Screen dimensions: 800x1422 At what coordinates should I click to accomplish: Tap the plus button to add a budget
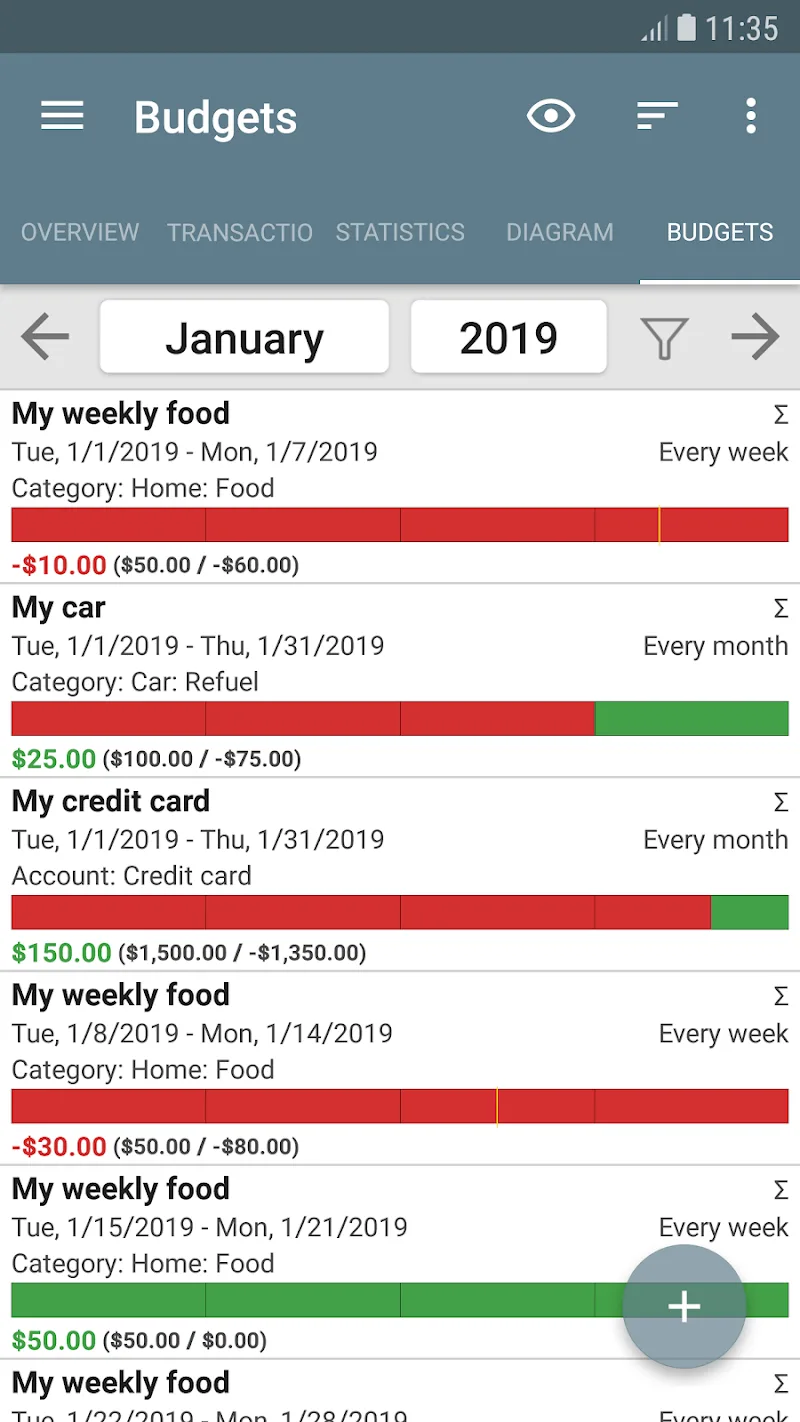(x=684, y=1307)
